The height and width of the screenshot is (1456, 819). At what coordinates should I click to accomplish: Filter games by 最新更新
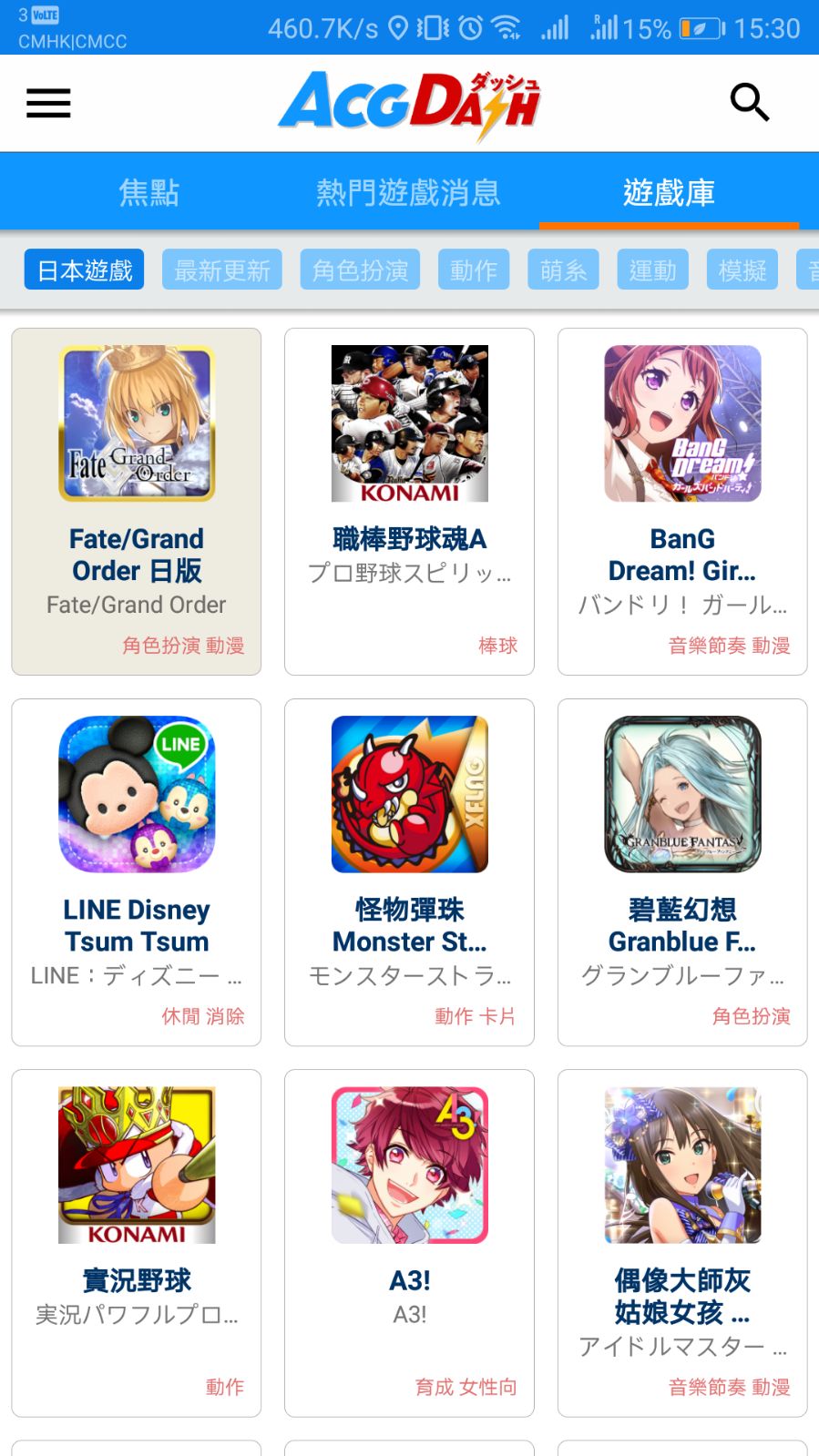tap(222, 270)
